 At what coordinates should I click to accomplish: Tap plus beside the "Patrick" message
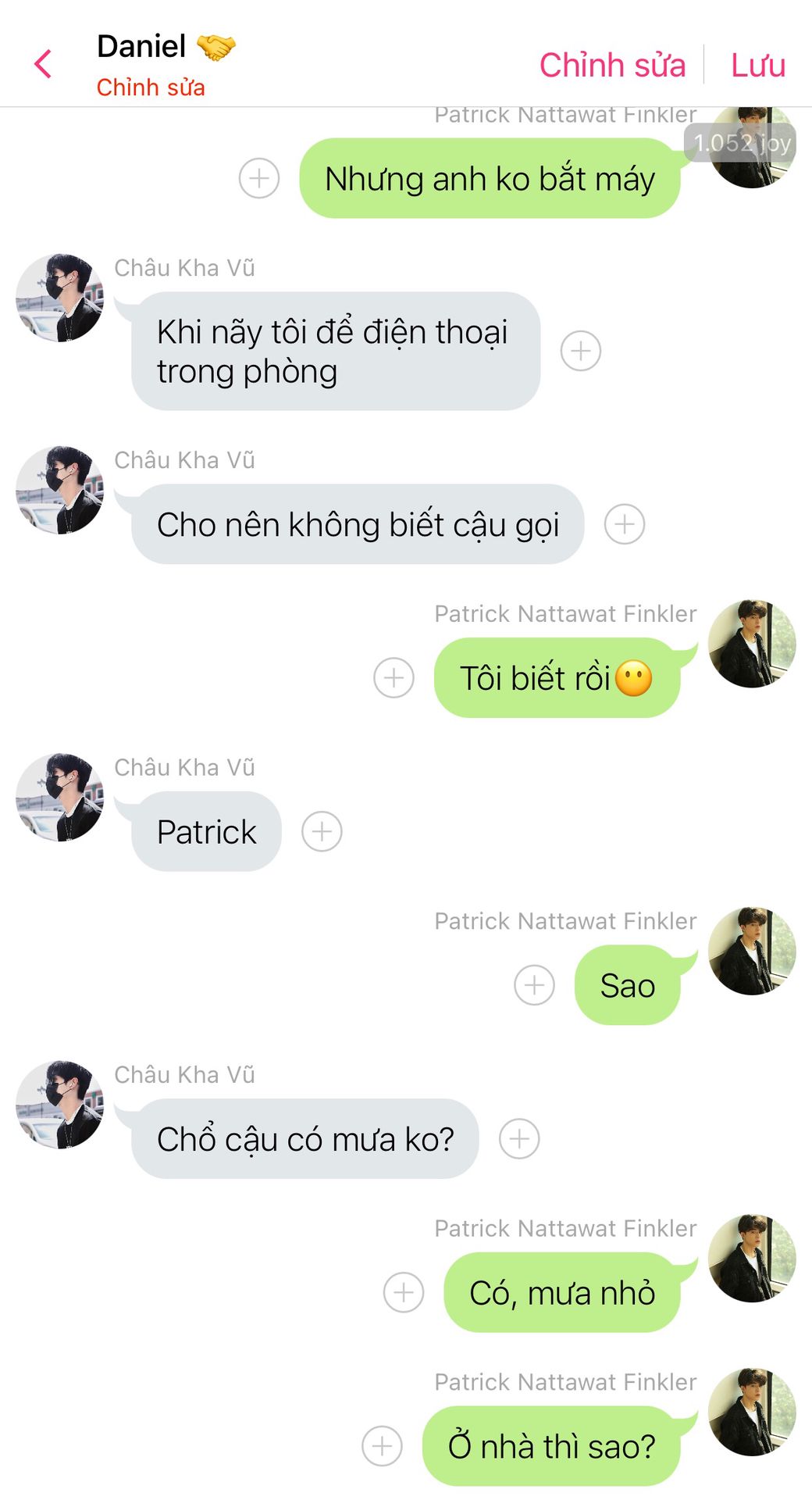click(322, 831)
